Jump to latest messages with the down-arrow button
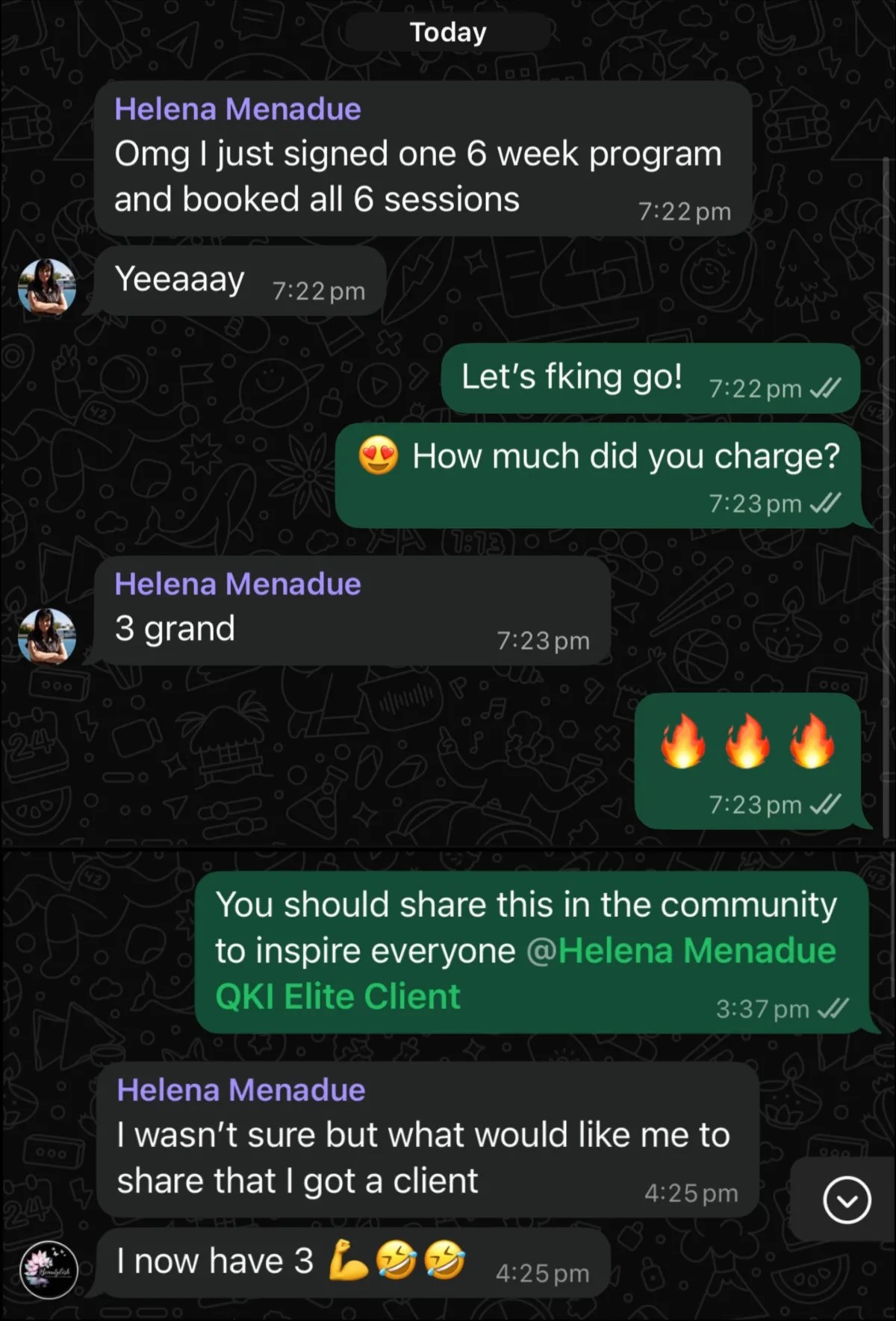The image size is (896, 1321). point(847,1200)
